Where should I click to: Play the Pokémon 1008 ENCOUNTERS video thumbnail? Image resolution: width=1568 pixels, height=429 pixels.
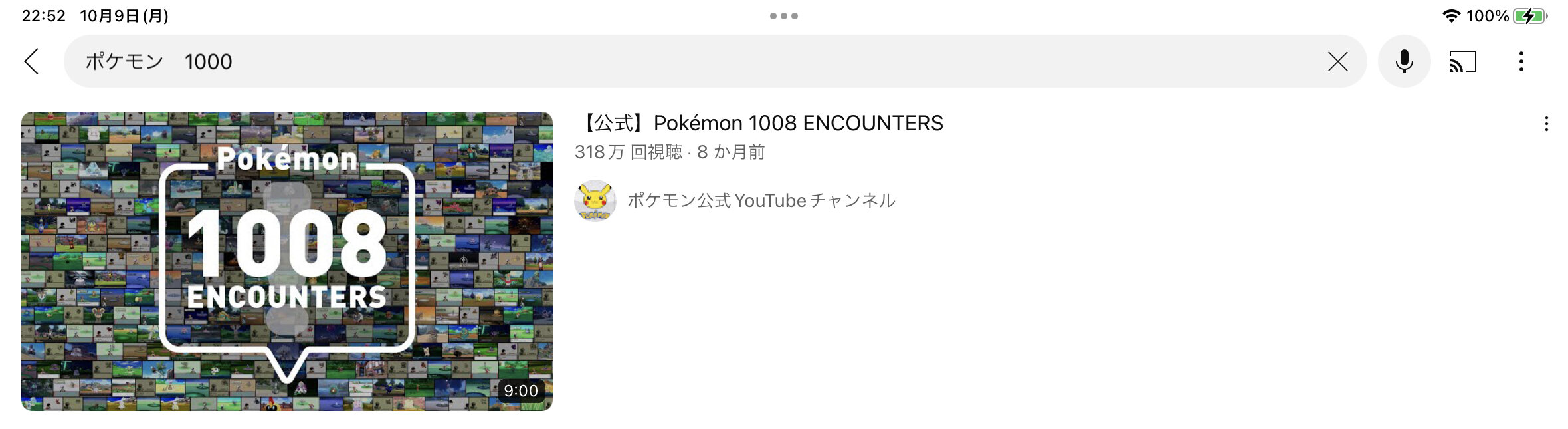[287, 261]
